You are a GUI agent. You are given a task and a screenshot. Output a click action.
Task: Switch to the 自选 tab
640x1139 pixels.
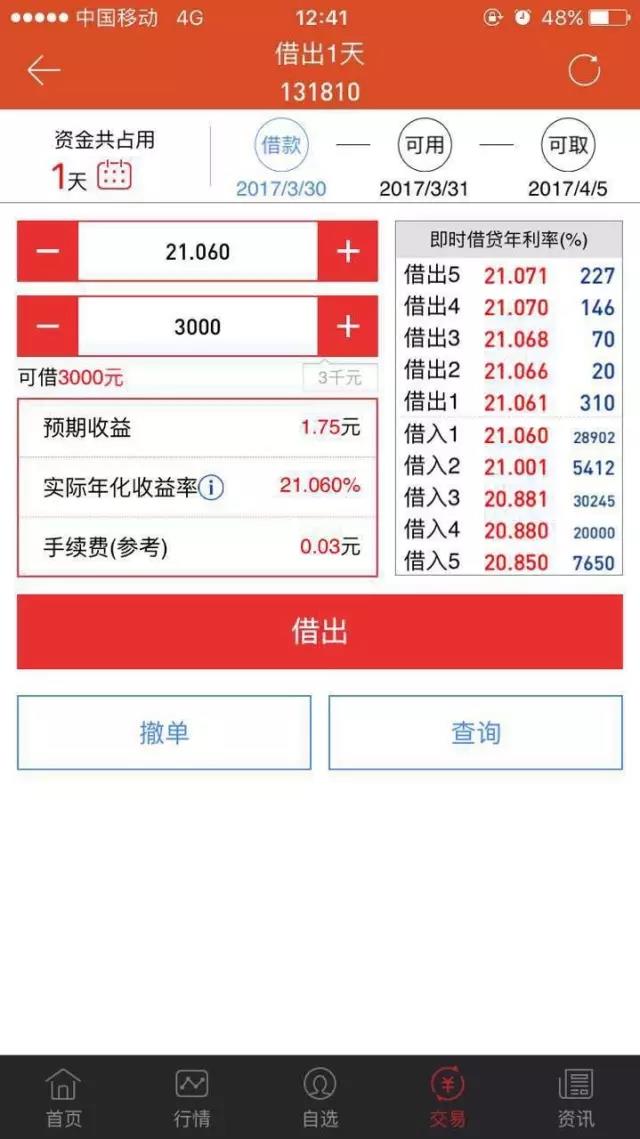pyautogui.click(x=319, y=1097)
